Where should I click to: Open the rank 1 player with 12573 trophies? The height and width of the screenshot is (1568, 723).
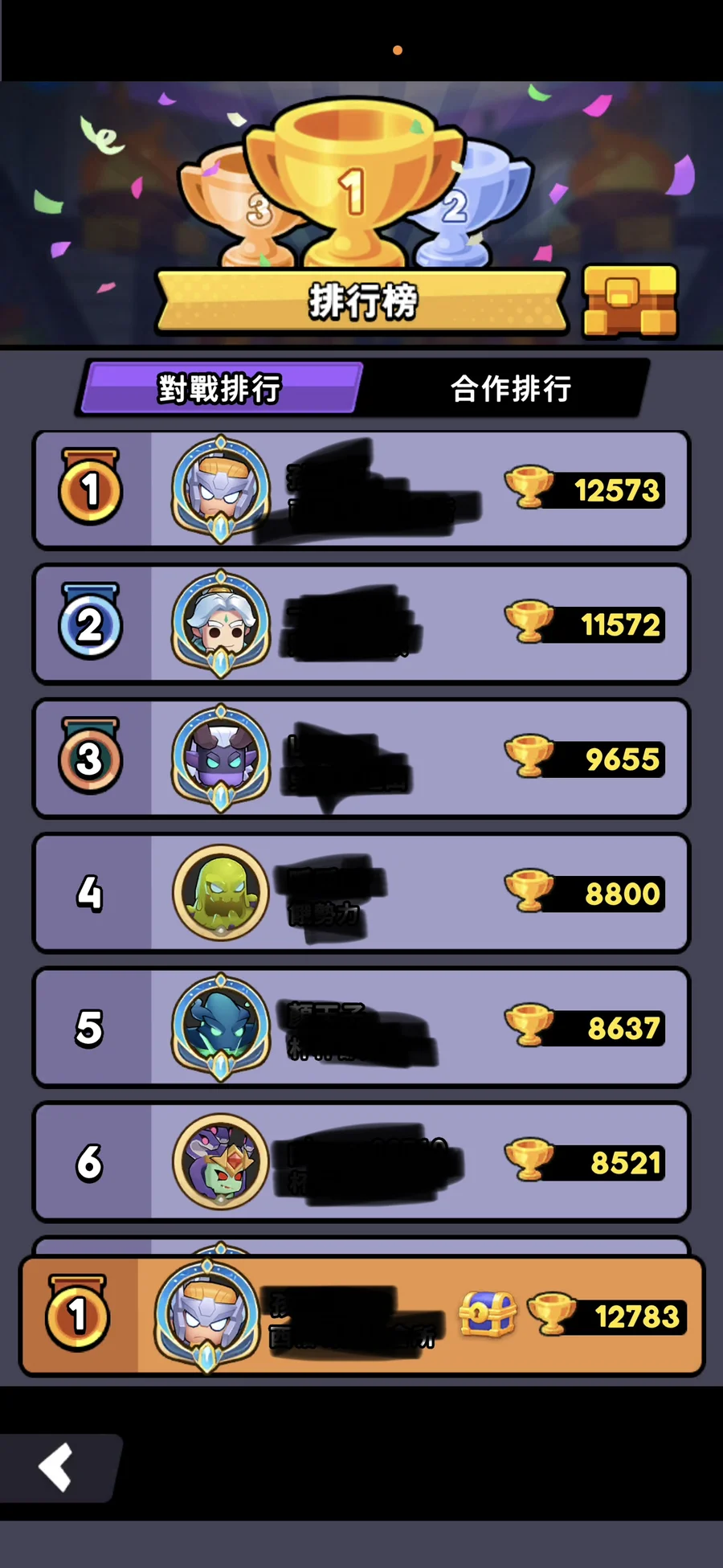tap(361, 490)
